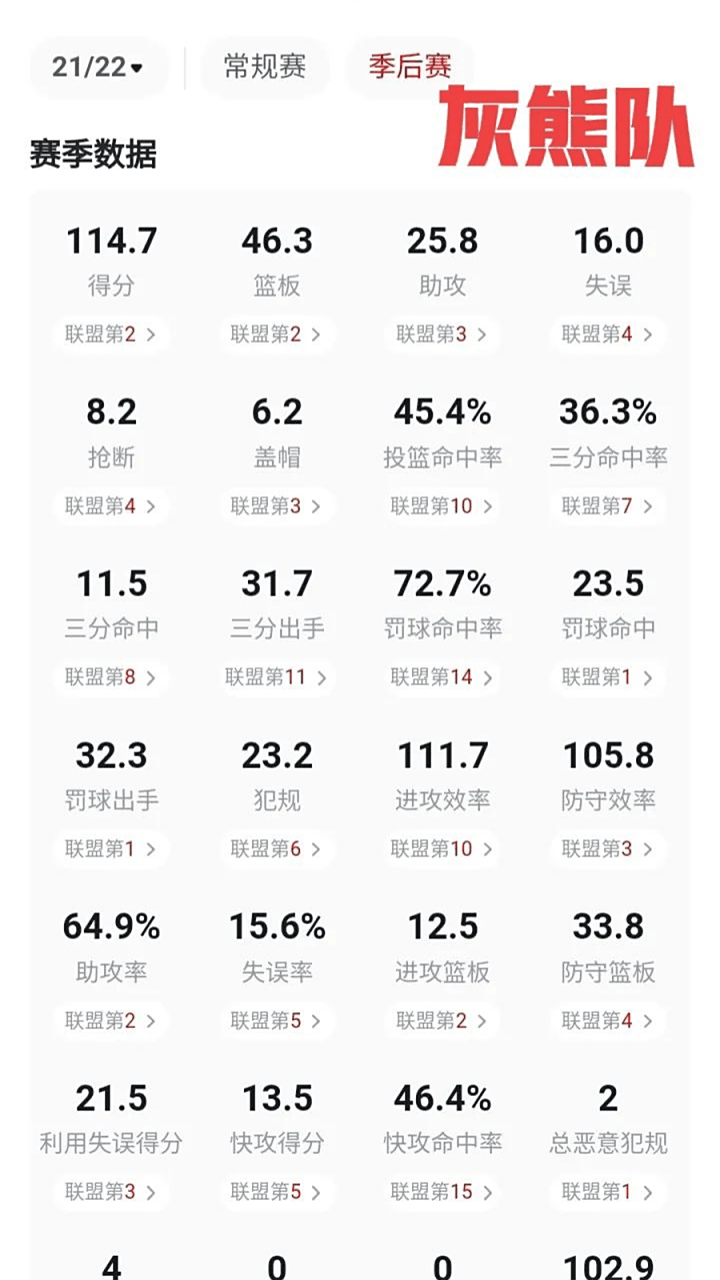Screen dimensions: 720x1280
Task: View league ranking for 篮板
Action: tap(277, 334)
